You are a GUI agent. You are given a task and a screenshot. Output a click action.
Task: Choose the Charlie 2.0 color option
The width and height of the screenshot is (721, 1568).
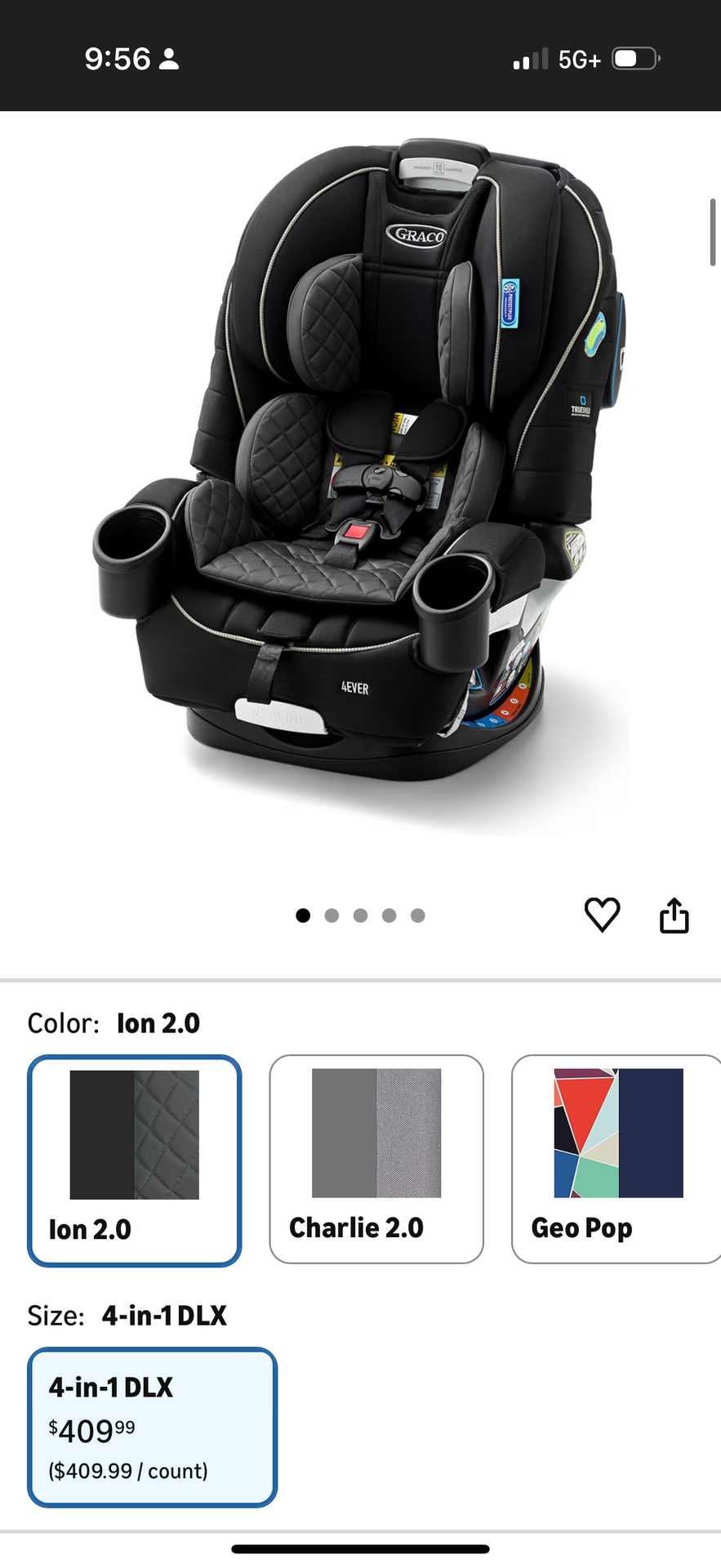pyautogui.click(x=376, y=1159)
